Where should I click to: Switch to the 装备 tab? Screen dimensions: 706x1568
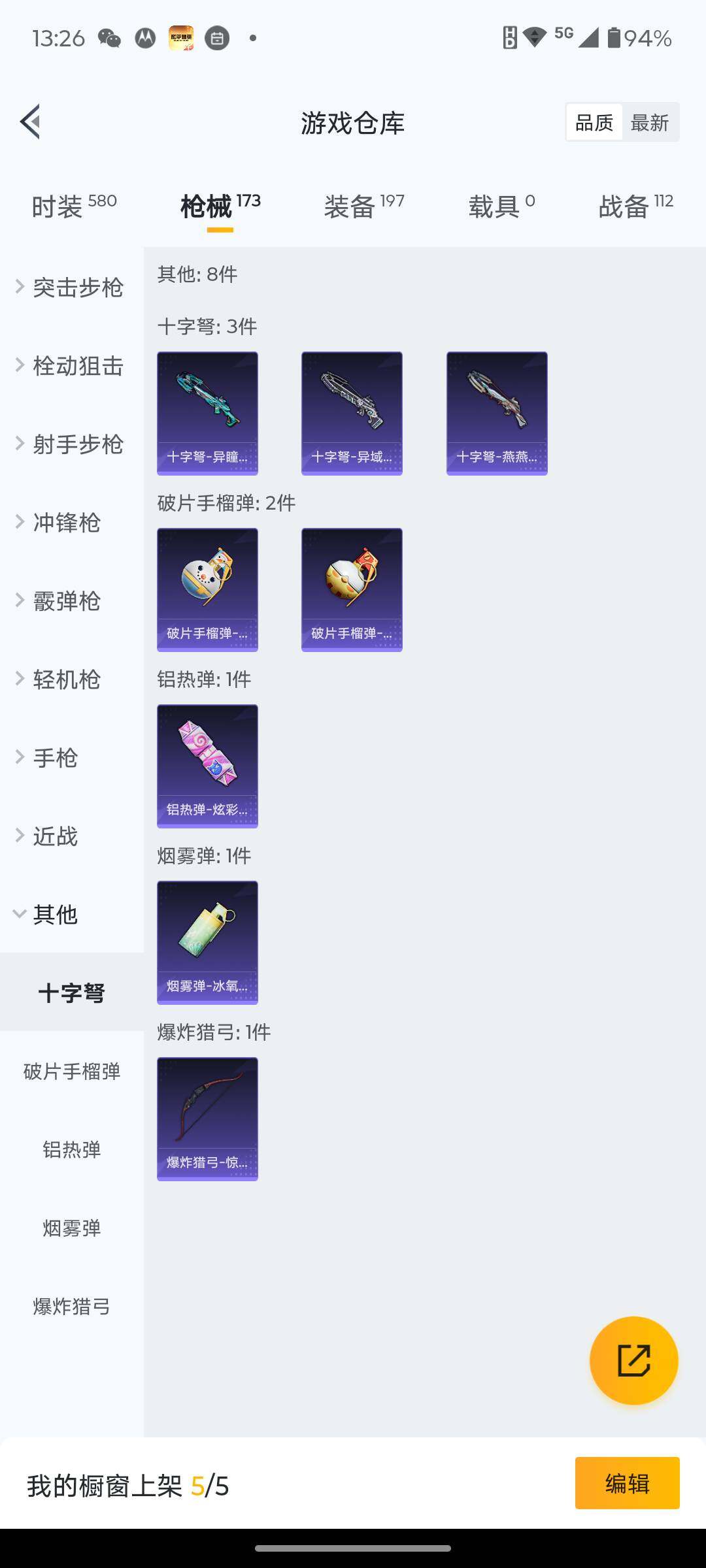click(x=363, y=206)
